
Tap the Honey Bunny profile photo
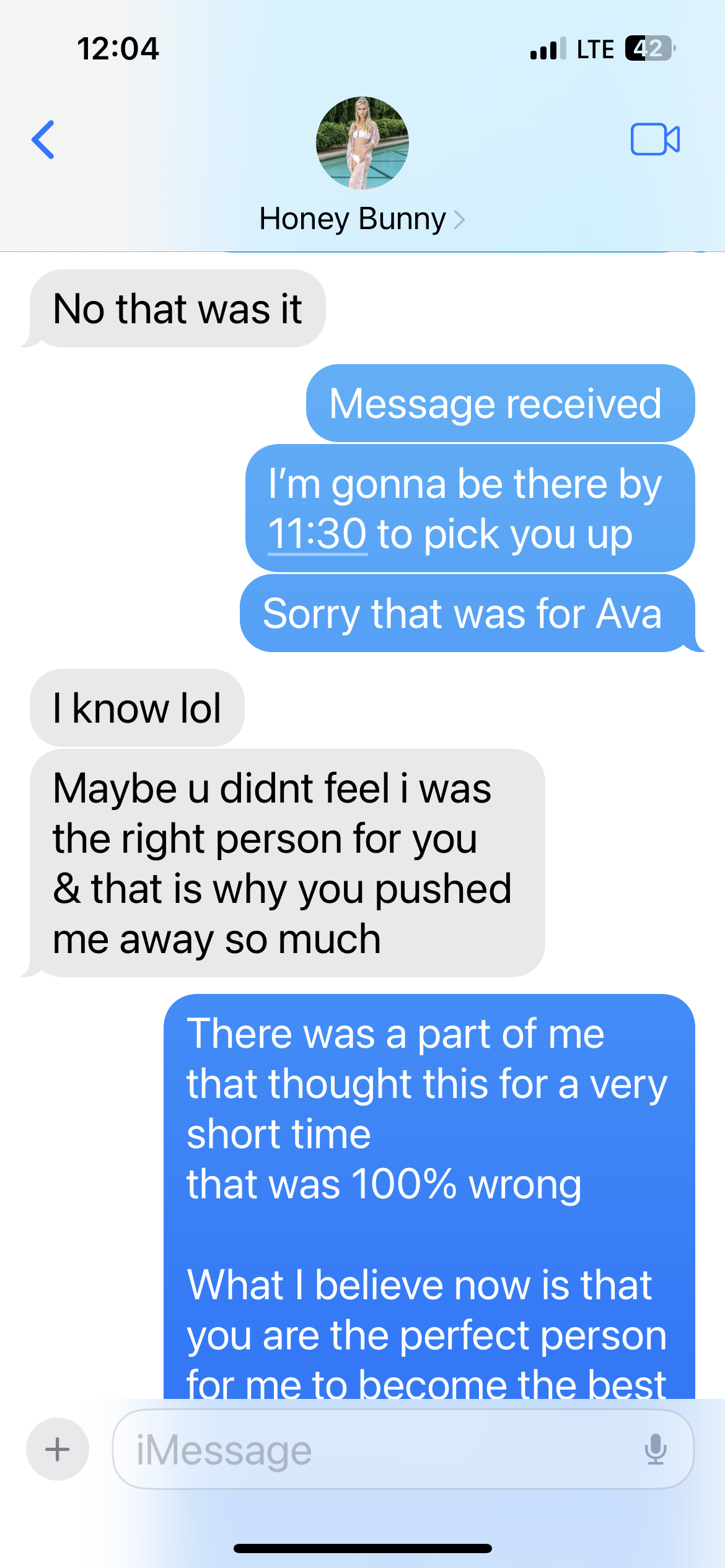(x=362, y=143)
